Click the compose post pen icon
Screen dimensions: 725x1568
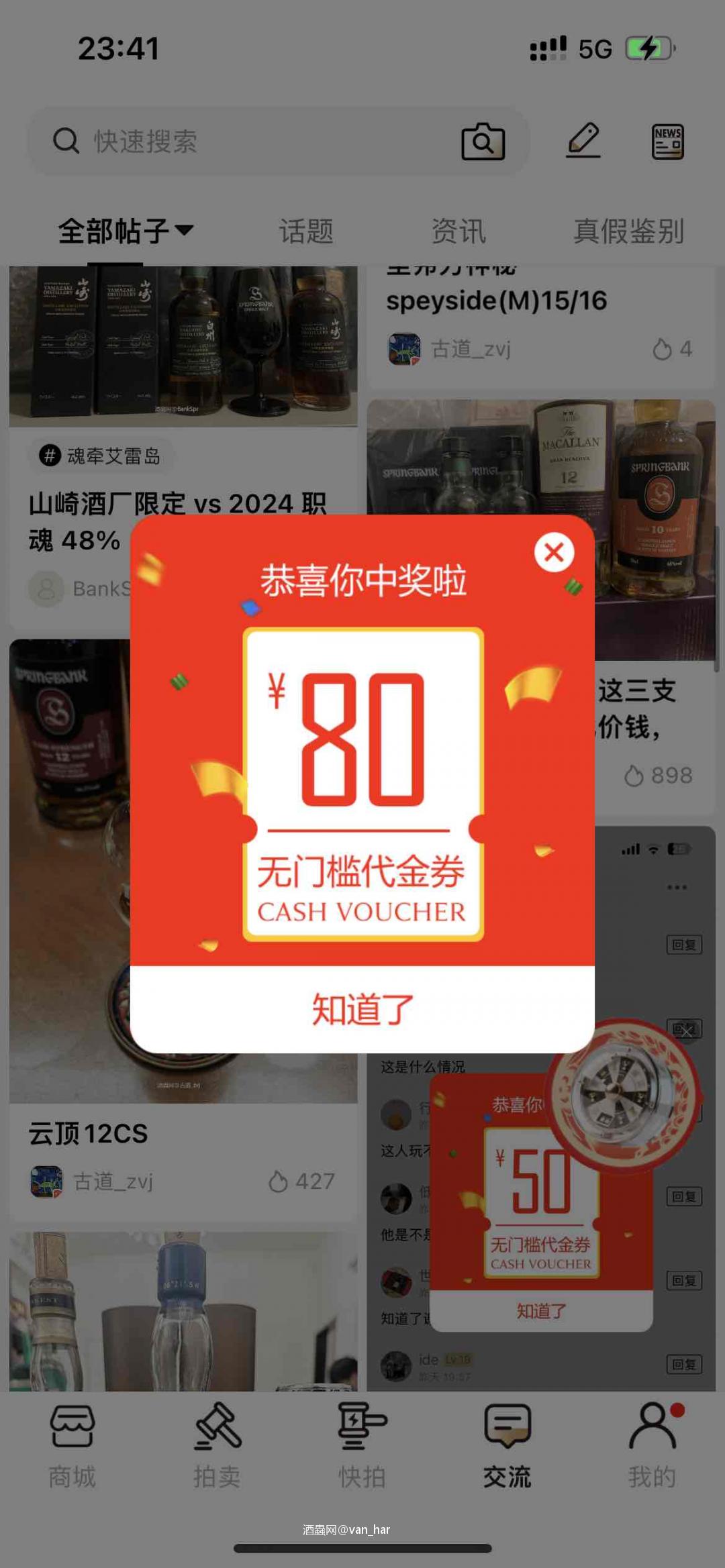pos(583,141)
